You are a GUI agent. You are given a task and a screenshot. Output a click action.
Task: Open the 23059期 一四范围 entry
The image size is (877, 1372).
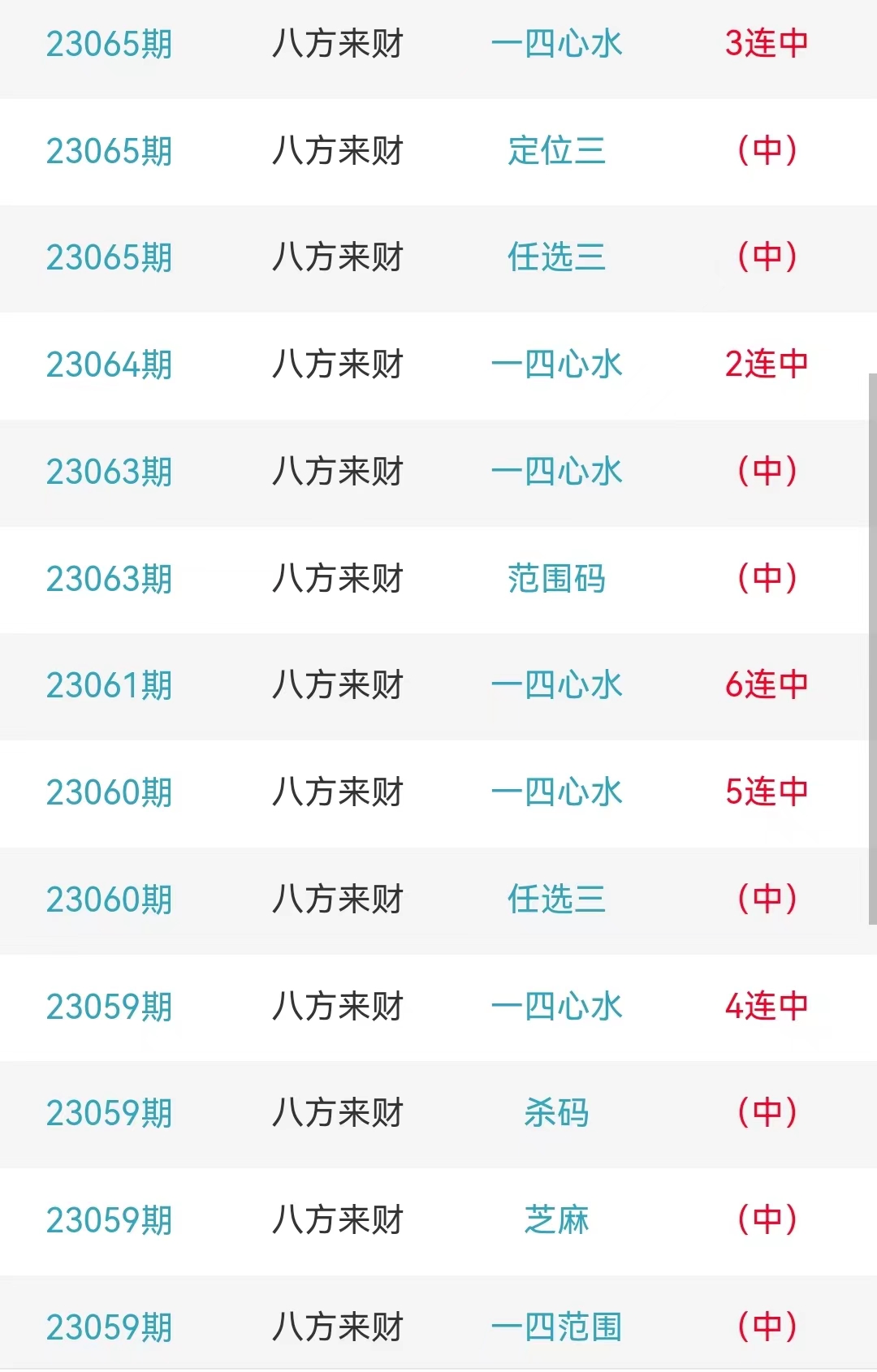coord(556,1327)
